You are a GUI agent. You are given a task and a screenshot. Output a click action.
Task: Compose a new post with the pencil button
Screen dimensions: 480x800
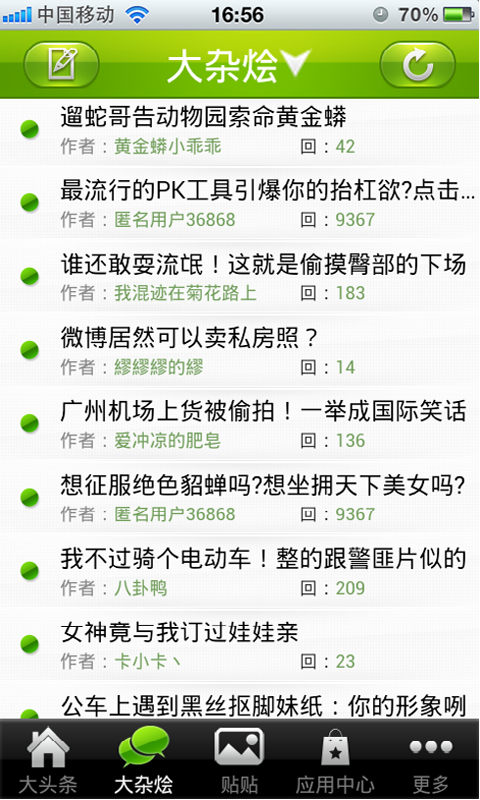point(61,65)
